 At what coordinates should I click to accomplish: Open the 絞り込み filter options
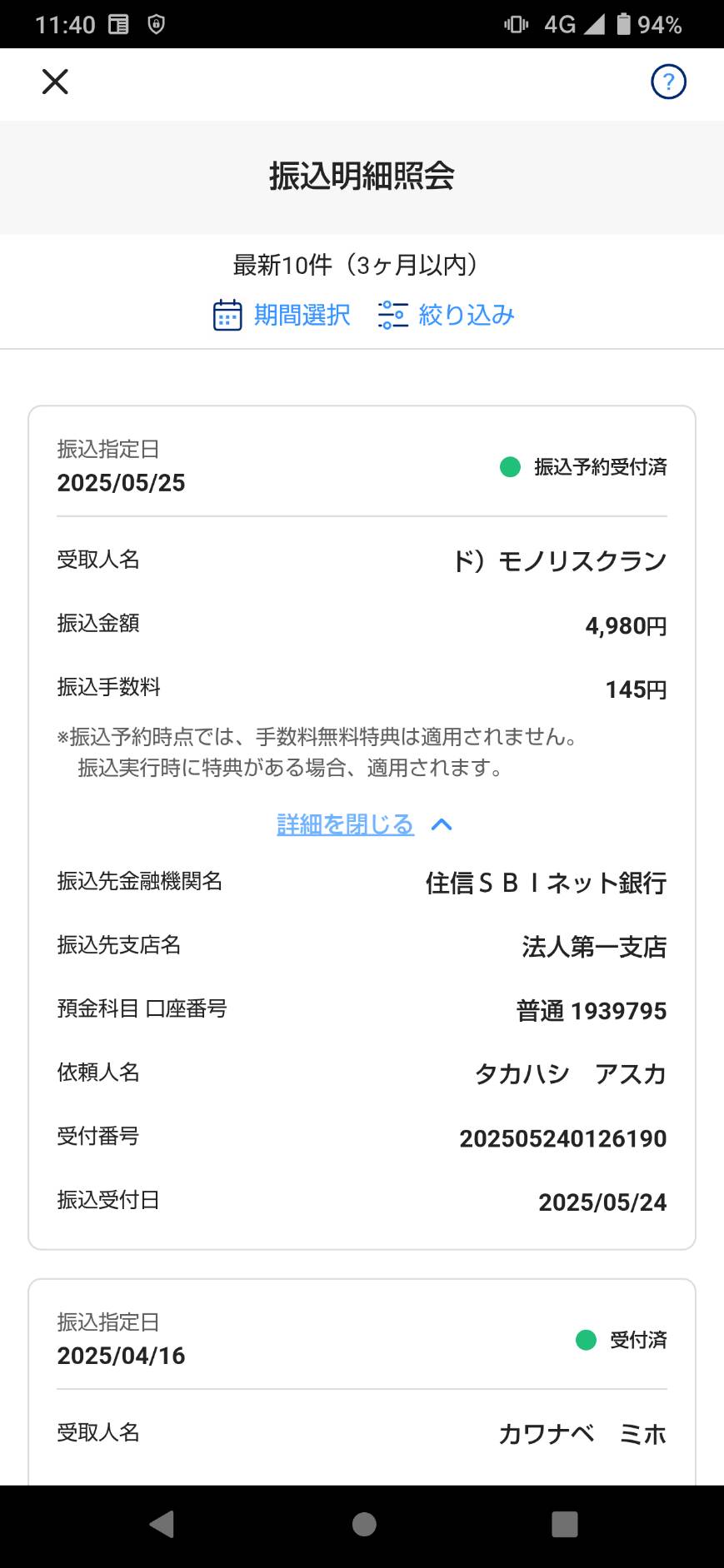coord(446,316)
